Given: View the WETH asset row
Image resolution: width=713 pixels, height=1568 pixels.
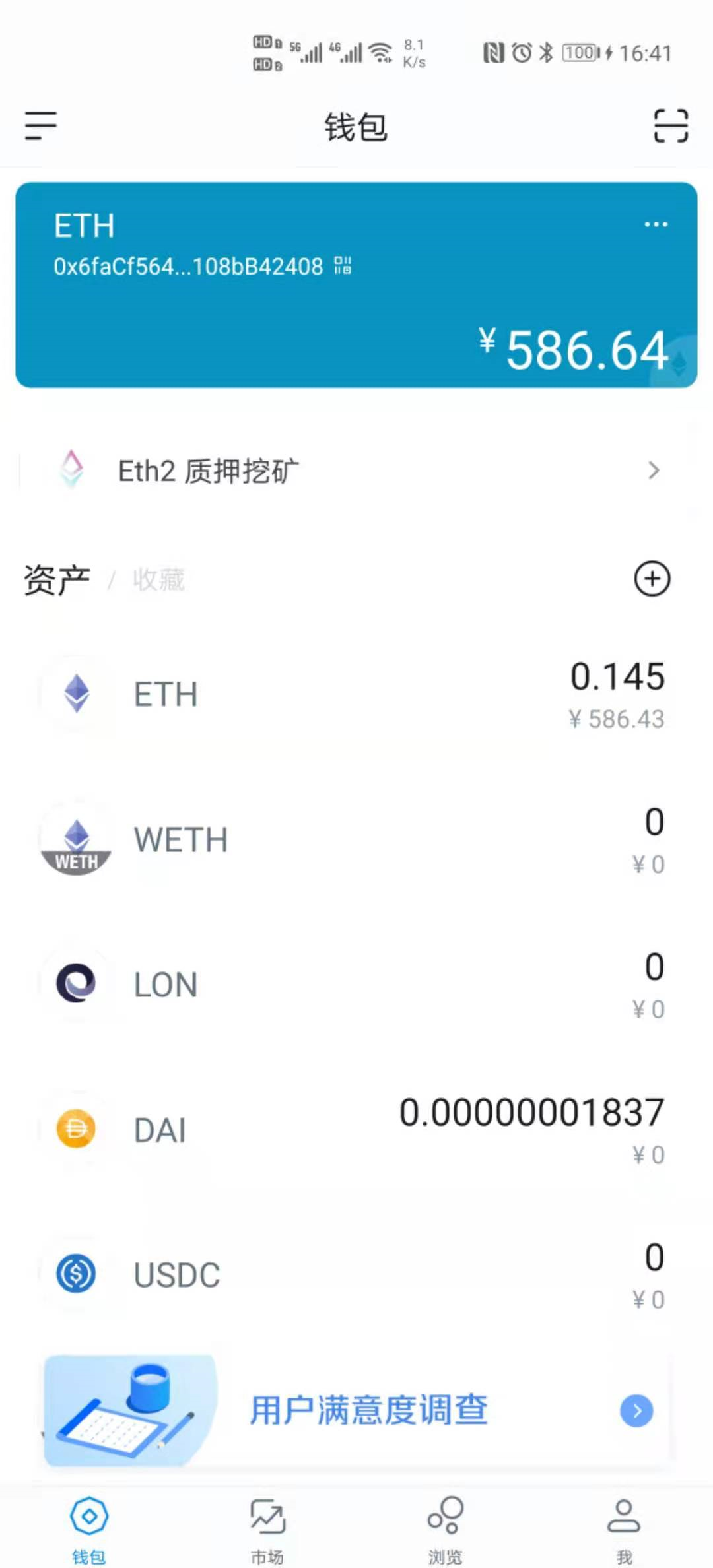Looking at the screenshot, I should click(x=356, y=839).
